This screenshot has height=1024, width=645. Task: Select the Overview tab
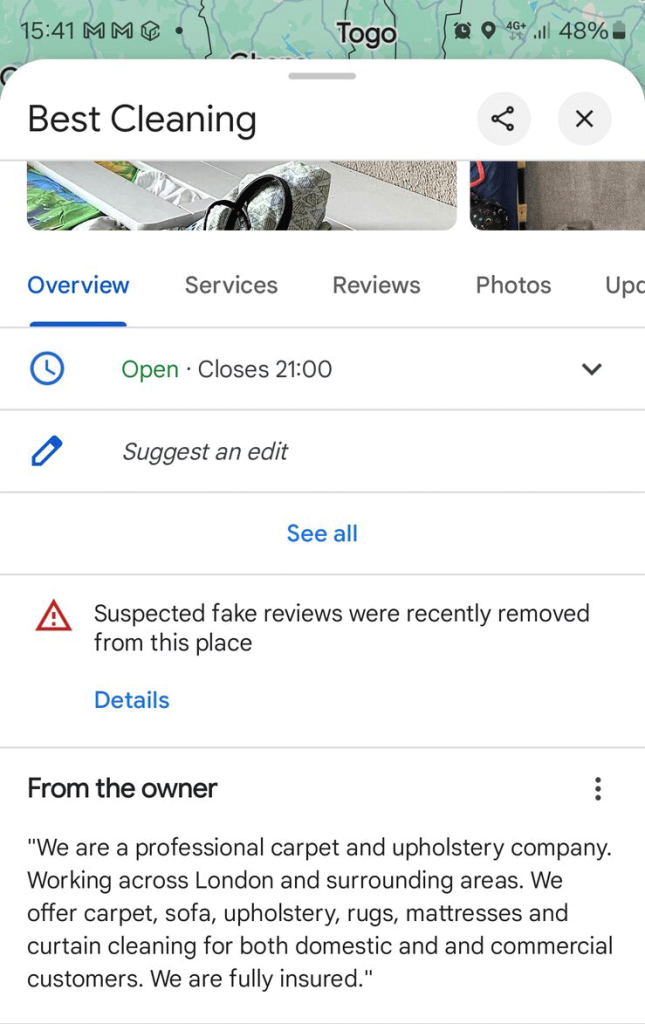pyautogui.click(x=78, y=285)
